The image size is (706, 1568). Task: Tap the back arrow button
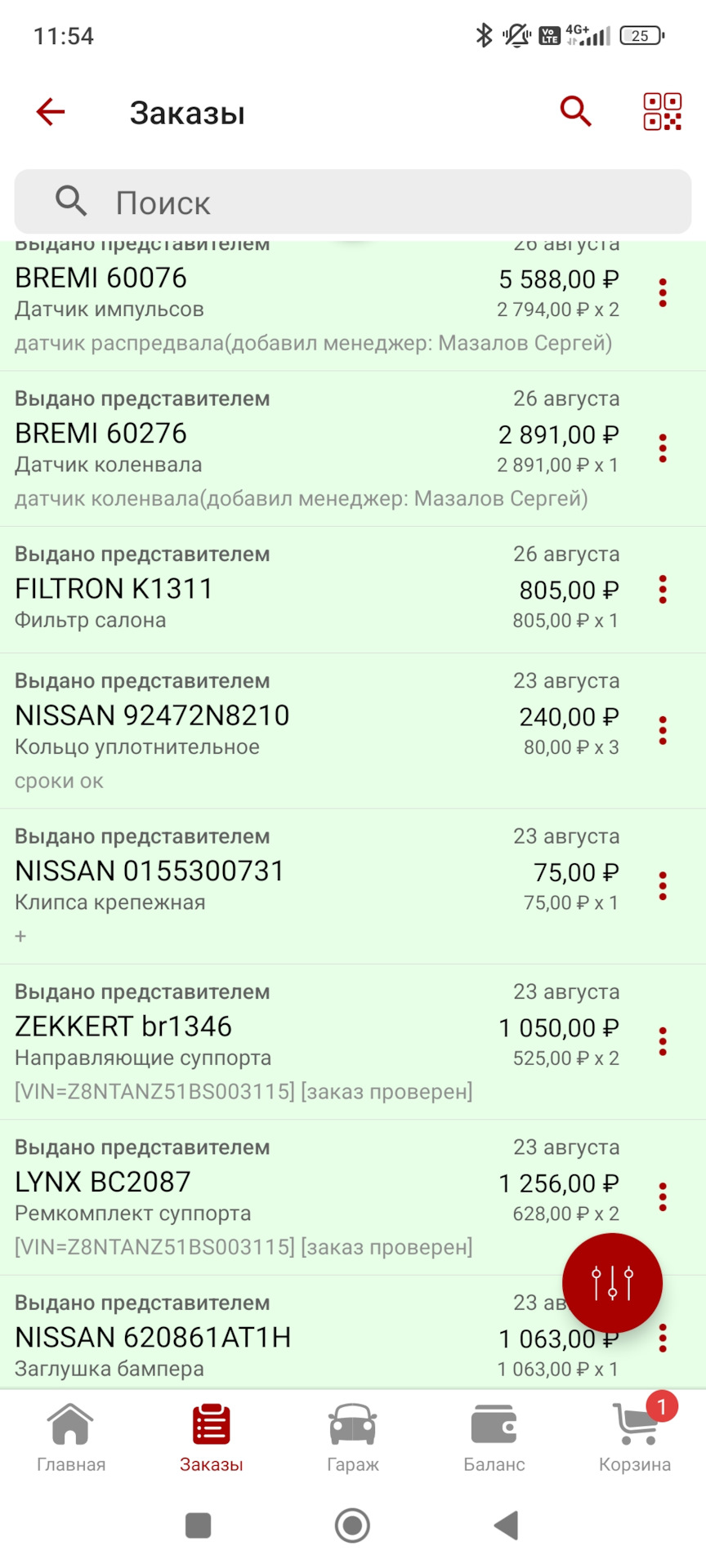tap(49, 112)
